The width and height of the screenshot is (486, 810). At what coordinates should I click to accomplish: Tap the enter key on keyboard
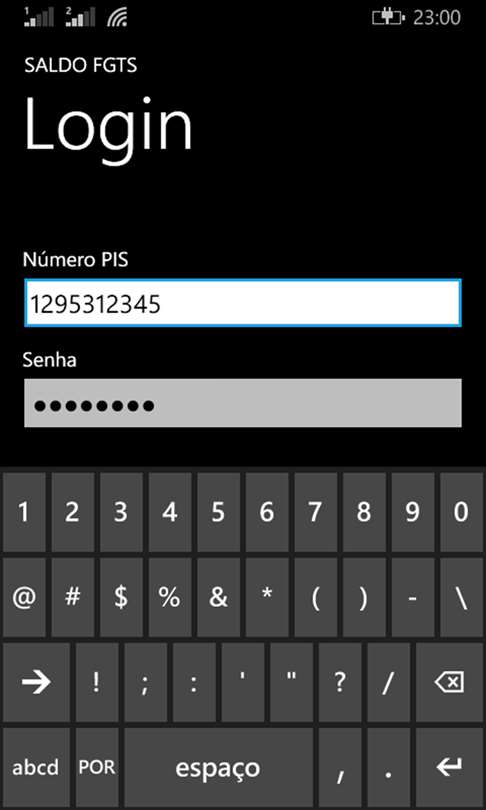[449, 768]
